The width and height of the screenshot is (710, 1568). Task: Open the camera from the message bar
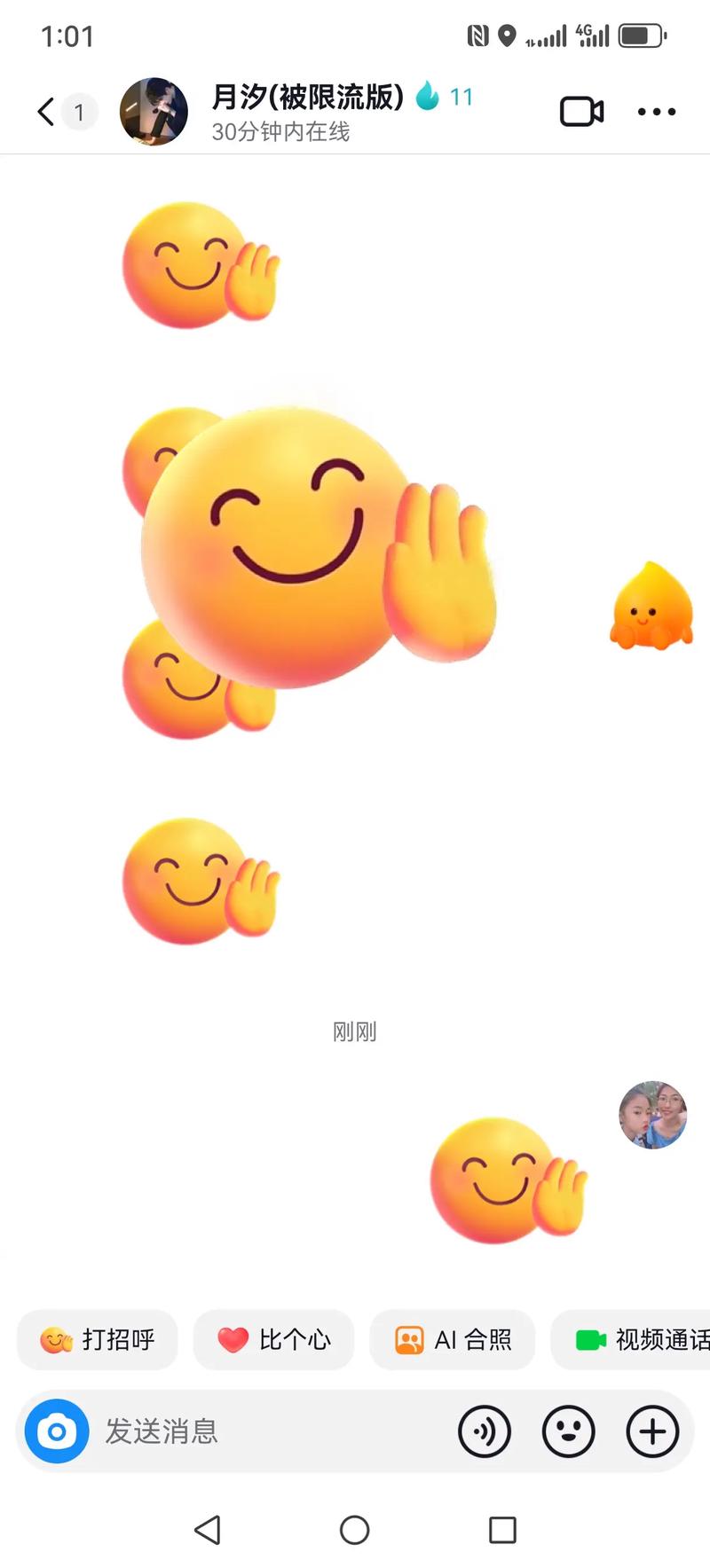point(57,1431)
